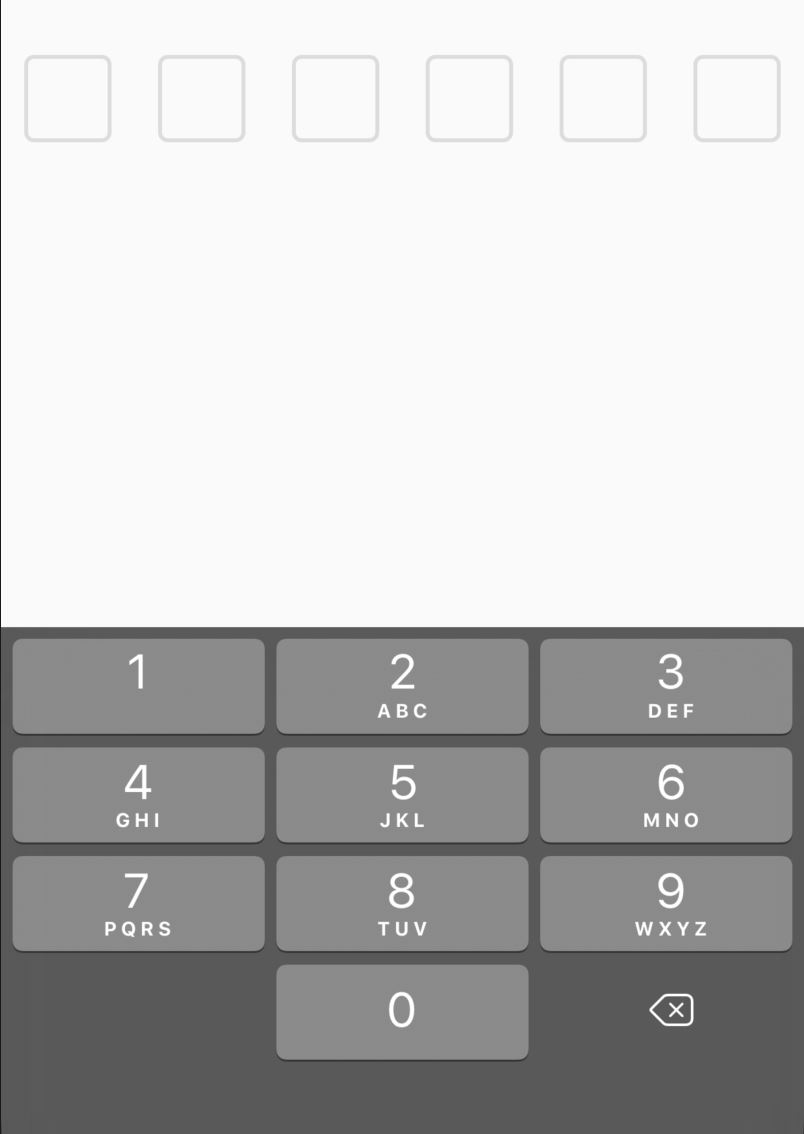Tap the 3 DEF key
The height and width of the screenshot is (1134, 804).
[666, 686]
